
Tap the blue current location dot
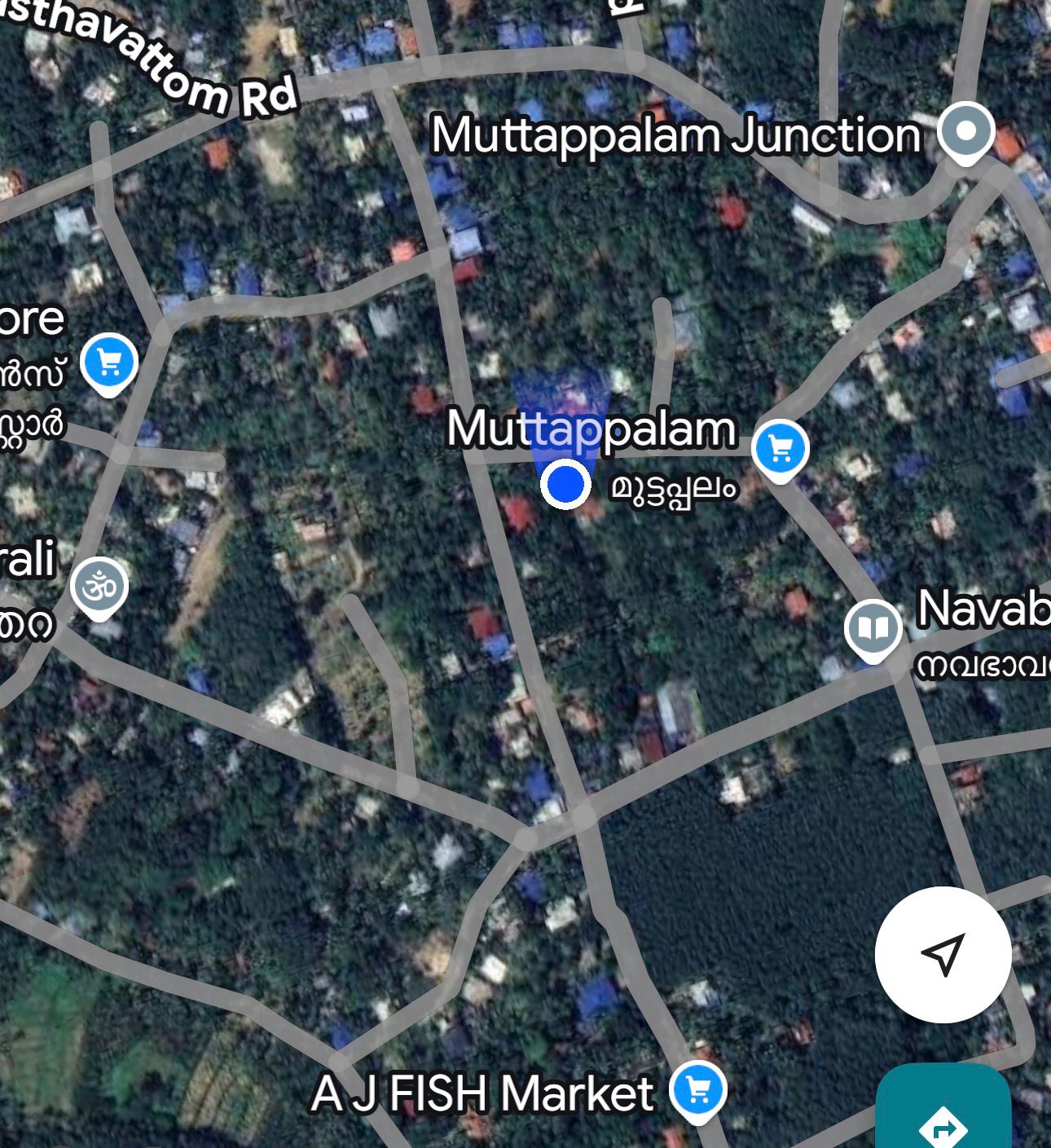click(x=565, y=484)
